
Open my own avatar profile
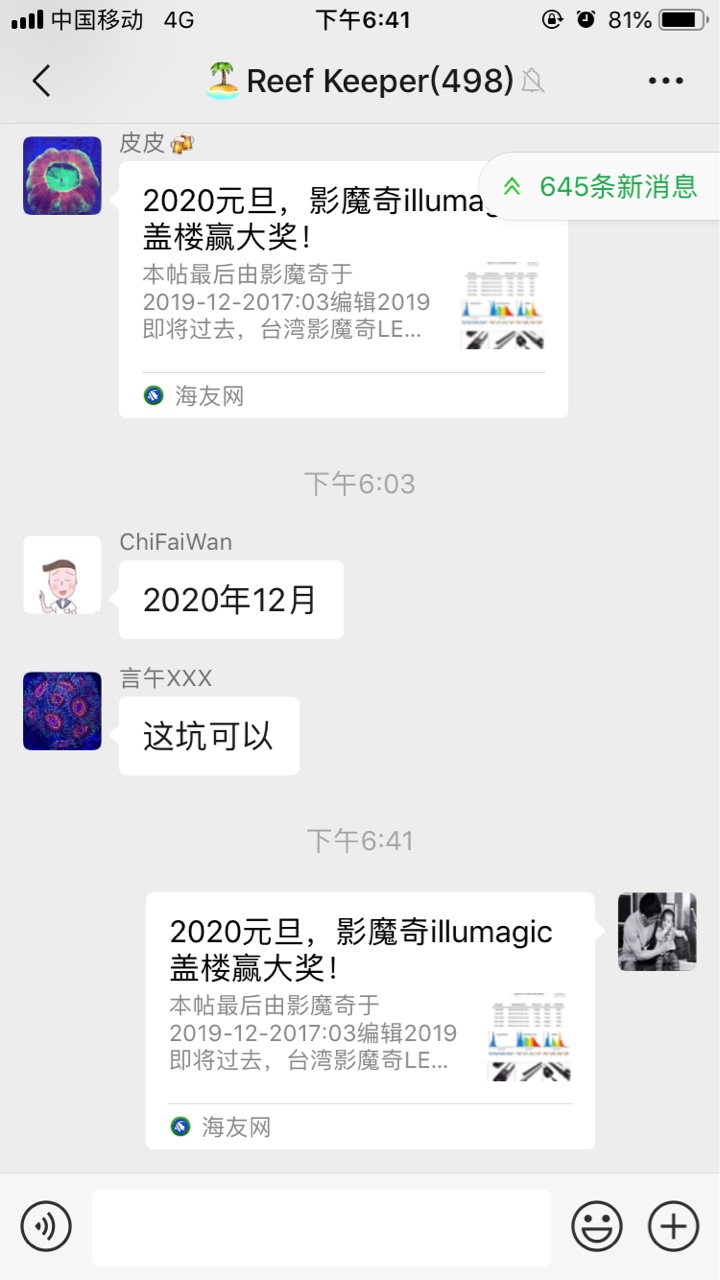[x=657, y=932]
